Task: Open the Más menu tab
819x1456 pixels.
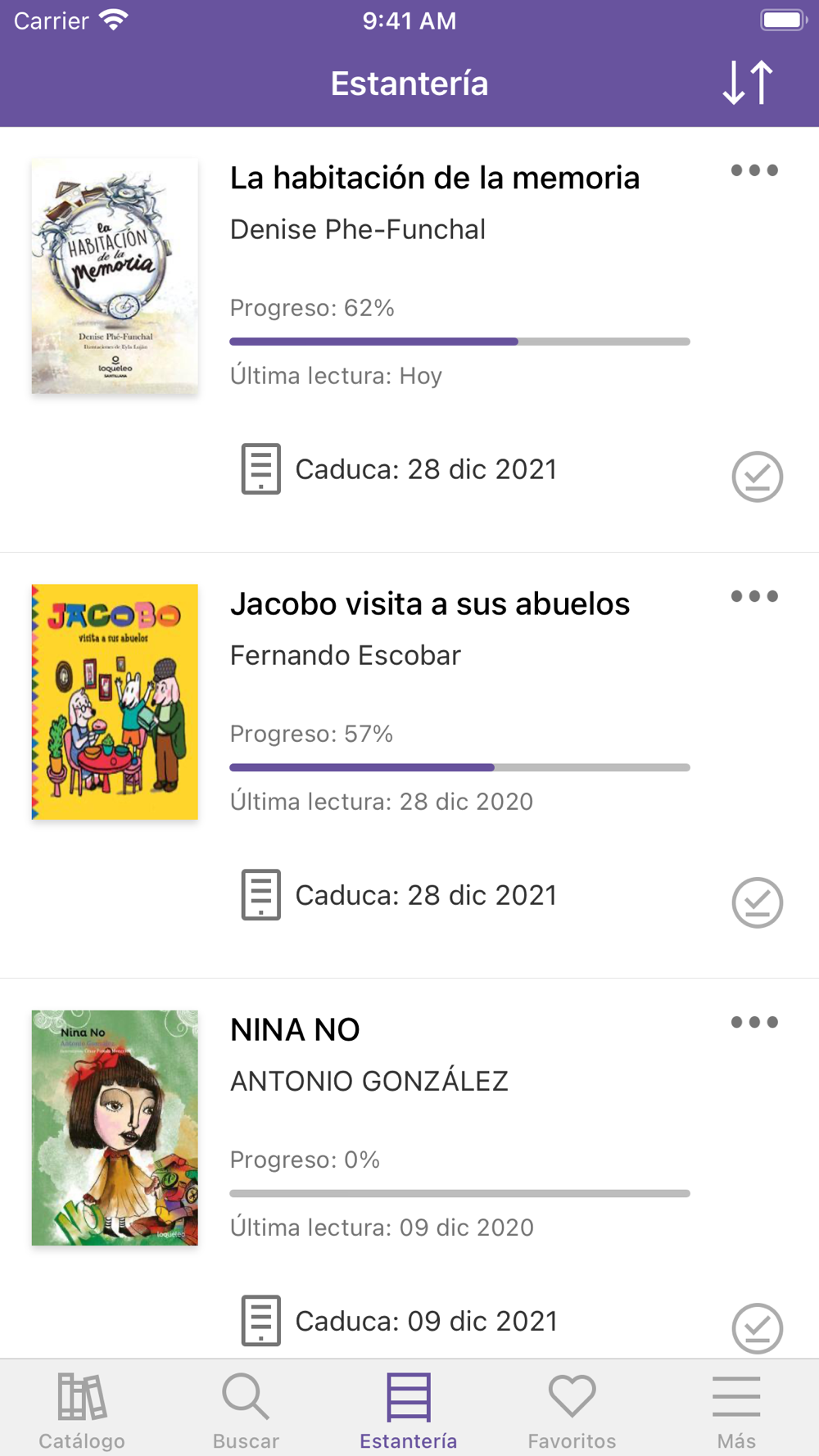Action: pyautogui.click(x=736, y=1412)
